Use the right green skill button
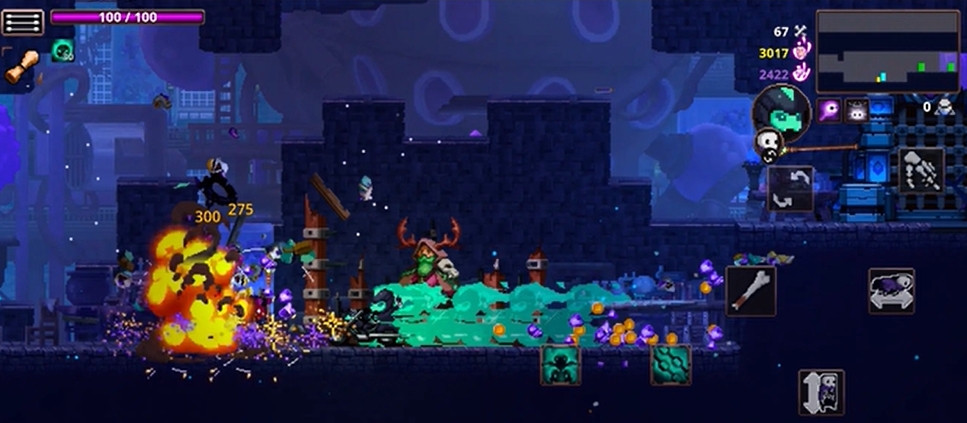Screen dimensions: 967x423 [x=671, y=364]
